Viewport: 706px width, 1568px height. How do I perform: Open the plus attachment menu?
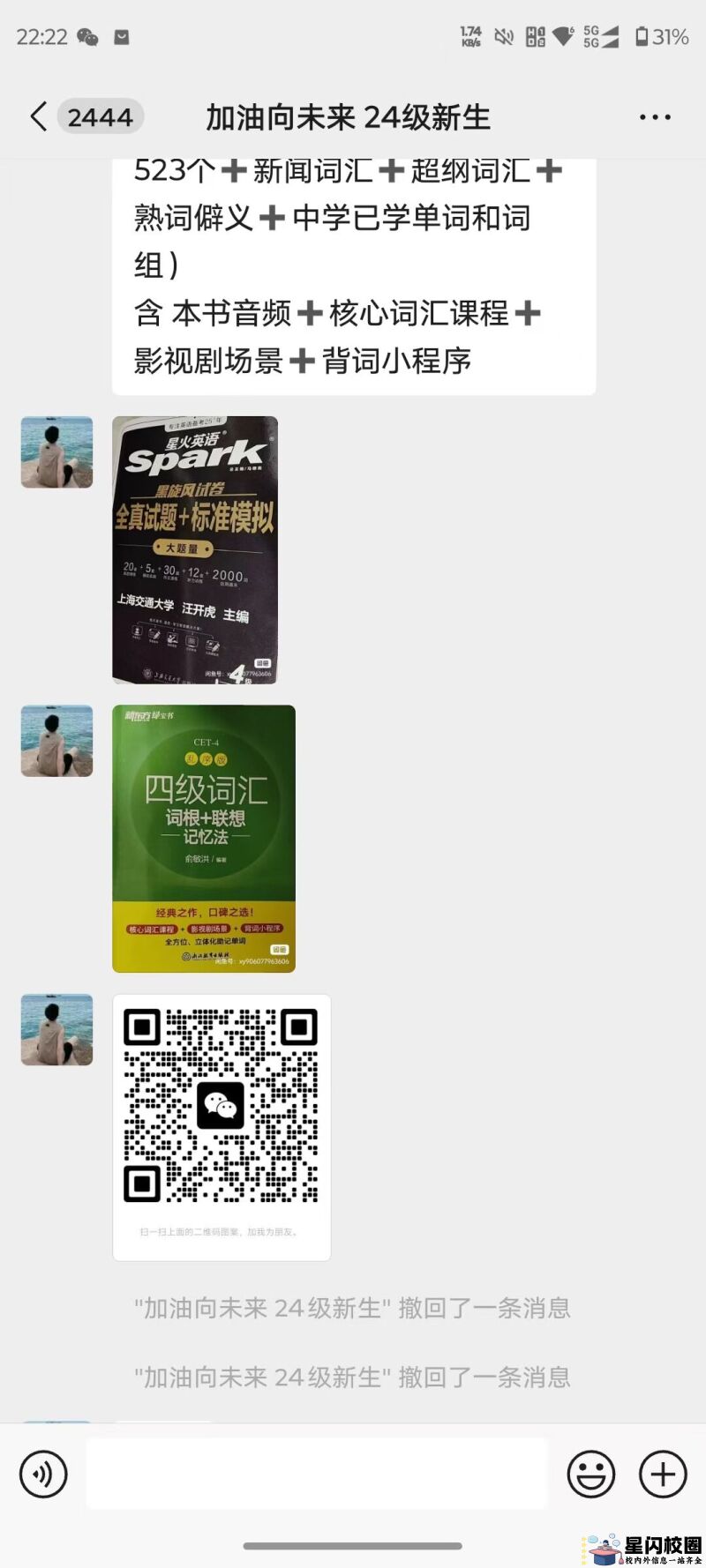pyautogui.click(x=662, y=1474)
